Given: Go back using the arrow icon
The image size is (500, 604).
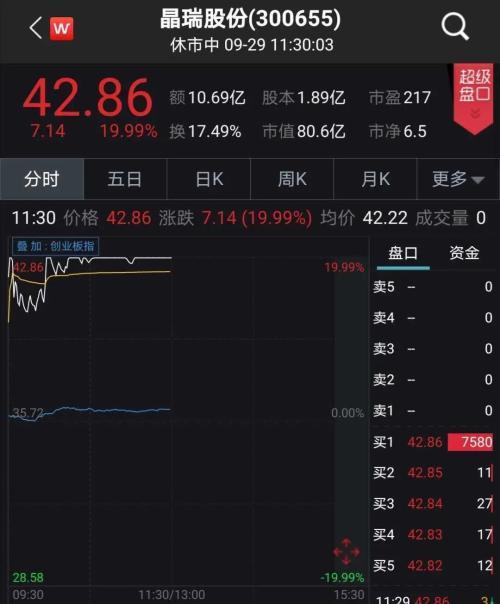Looking at the screenshot, I should [x=35, y=28].
